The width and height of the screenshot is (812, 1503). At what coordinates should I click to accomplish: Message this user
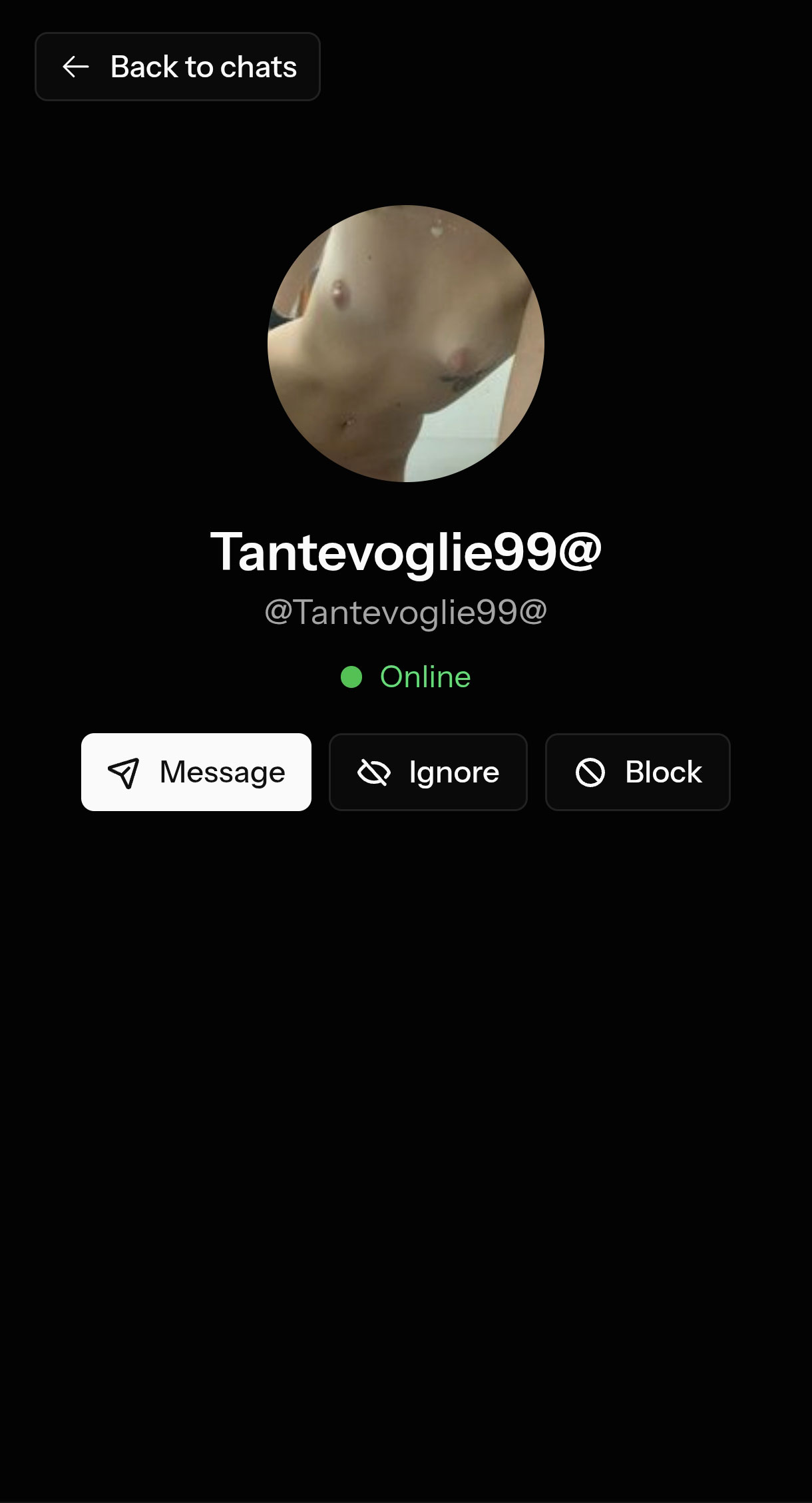196,772
